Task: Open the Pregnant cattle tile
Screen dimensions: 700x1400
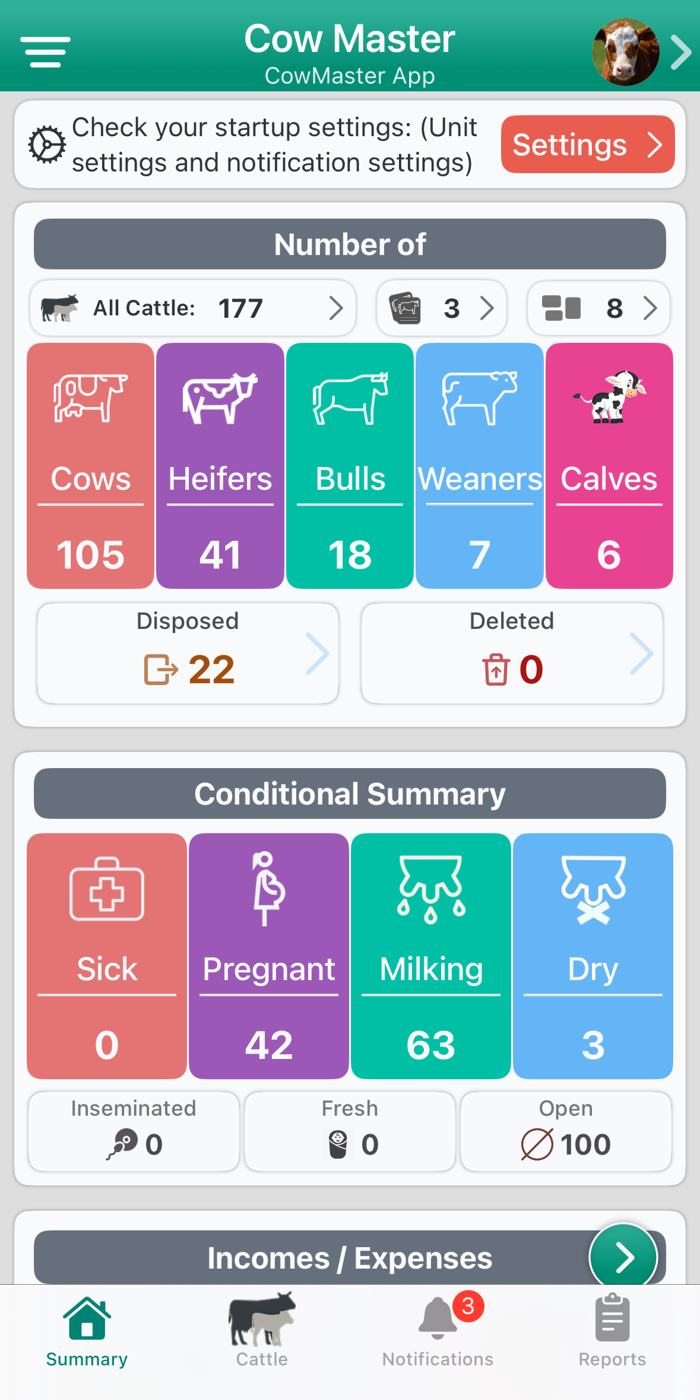Action: coord(269,955)
